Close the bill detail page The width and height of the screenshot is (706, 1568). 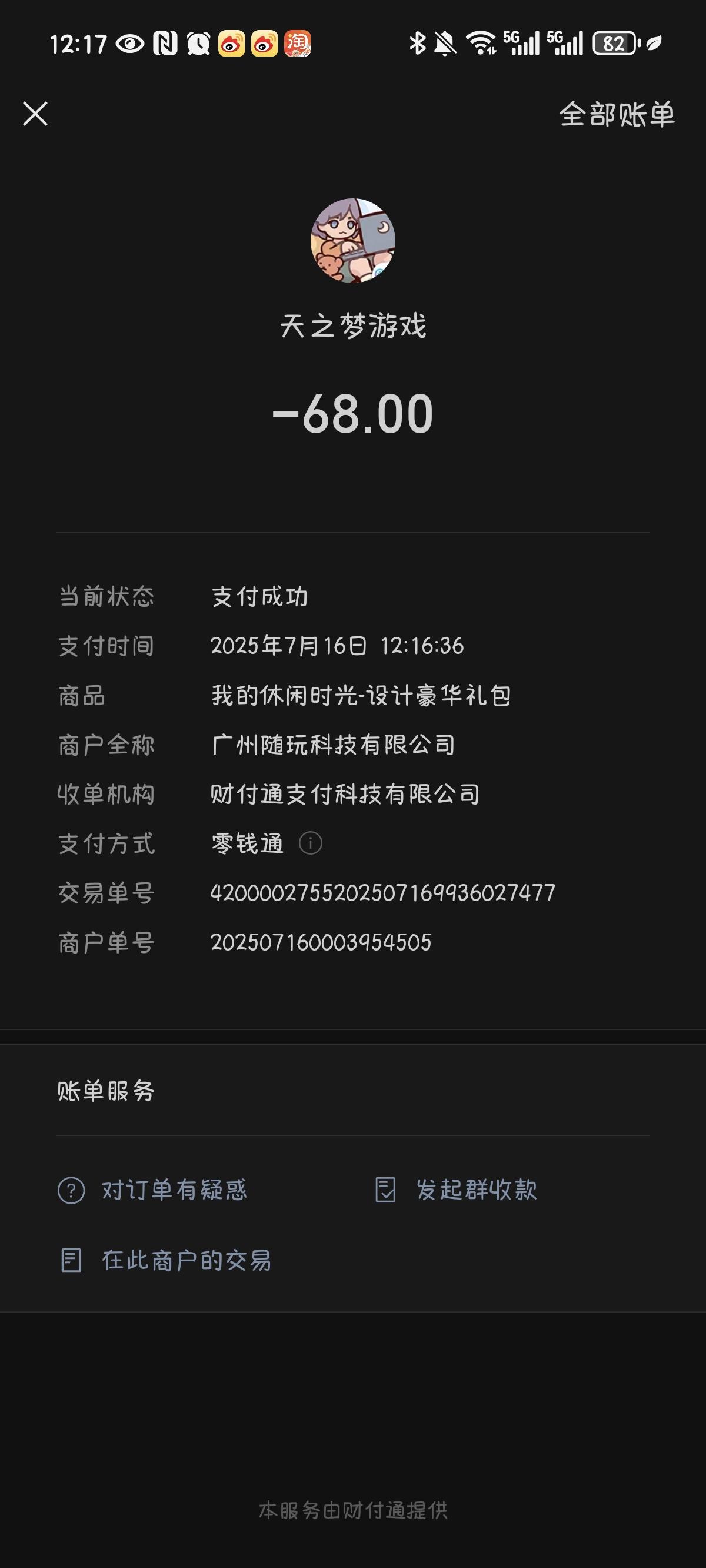[x=35, y=114]
